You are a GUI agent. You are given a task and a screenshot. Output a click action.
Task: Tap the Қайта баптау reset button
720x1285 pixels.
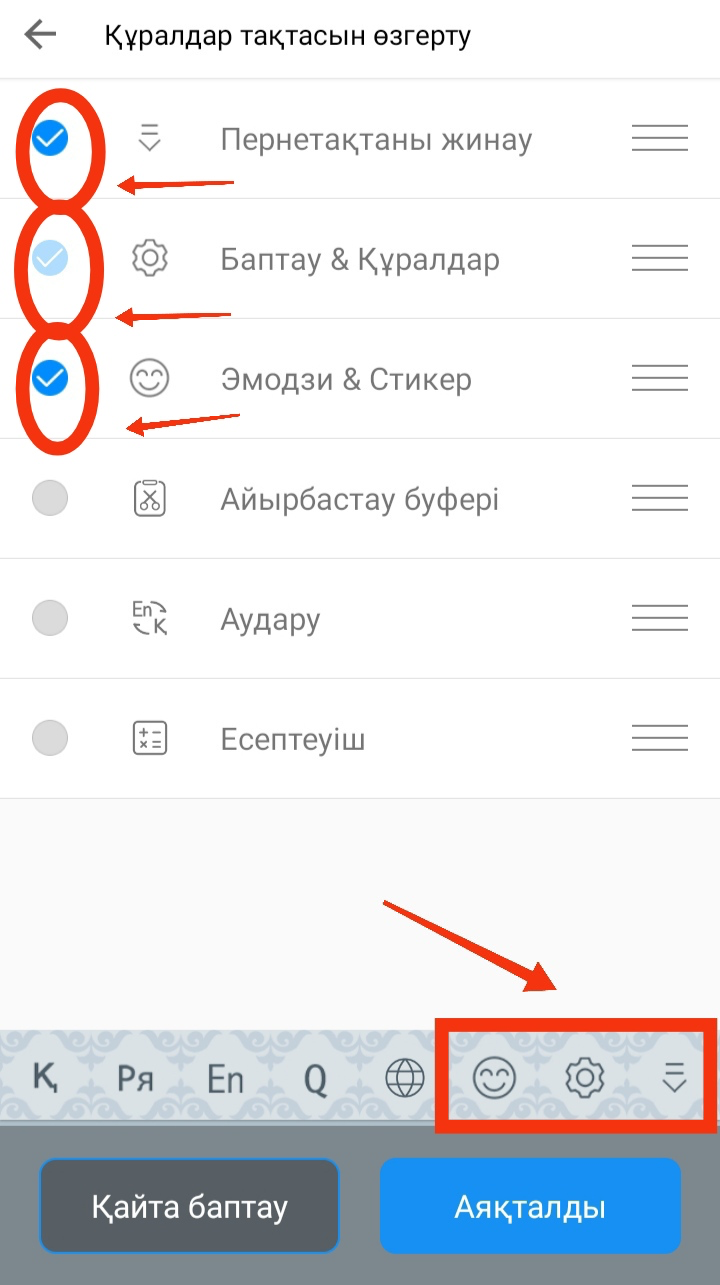pos(190,1206)
